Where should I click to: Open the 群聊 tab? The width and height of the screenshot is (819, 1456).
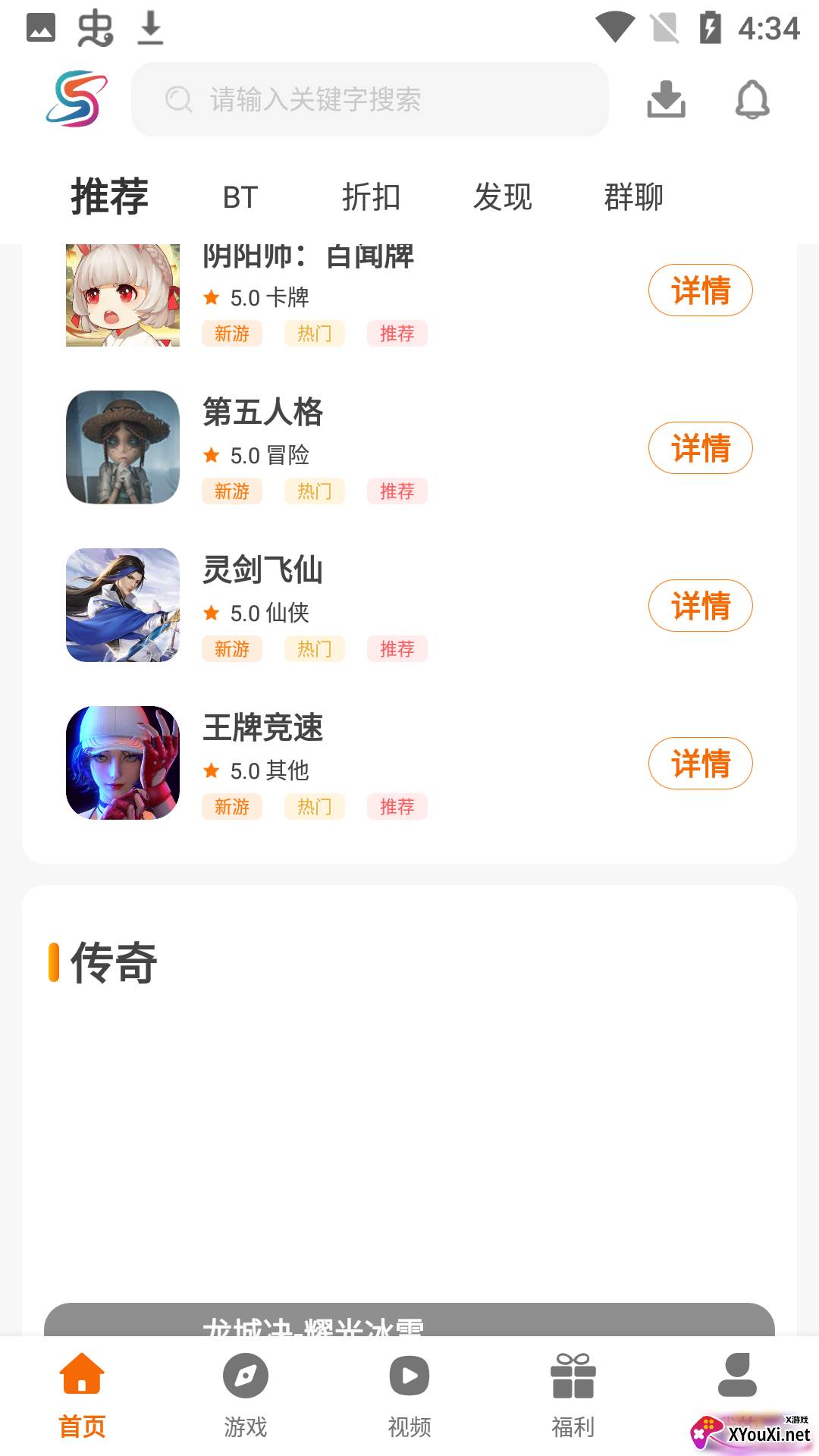633,197
